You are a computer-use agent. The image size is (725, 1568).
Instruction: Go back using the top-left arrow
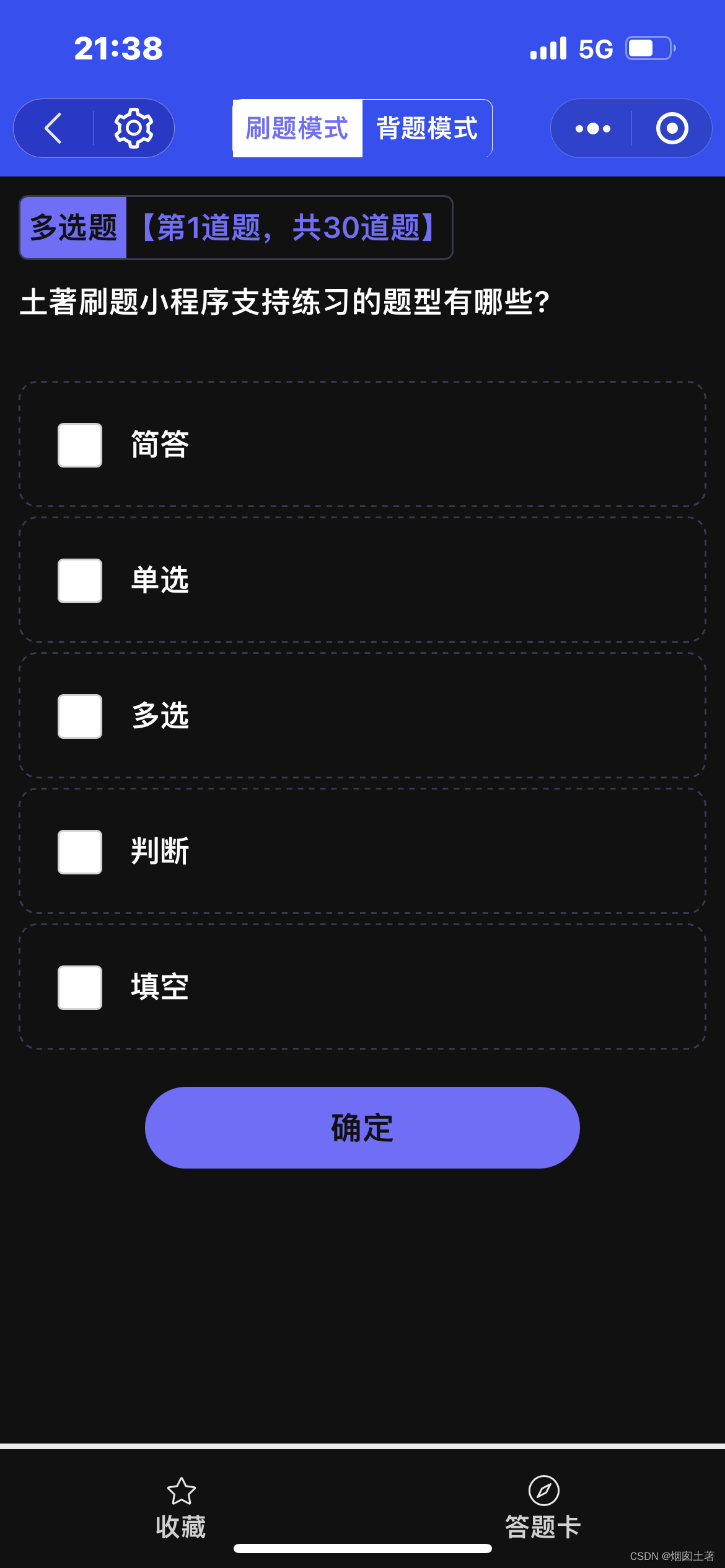[x=54, y=128]
